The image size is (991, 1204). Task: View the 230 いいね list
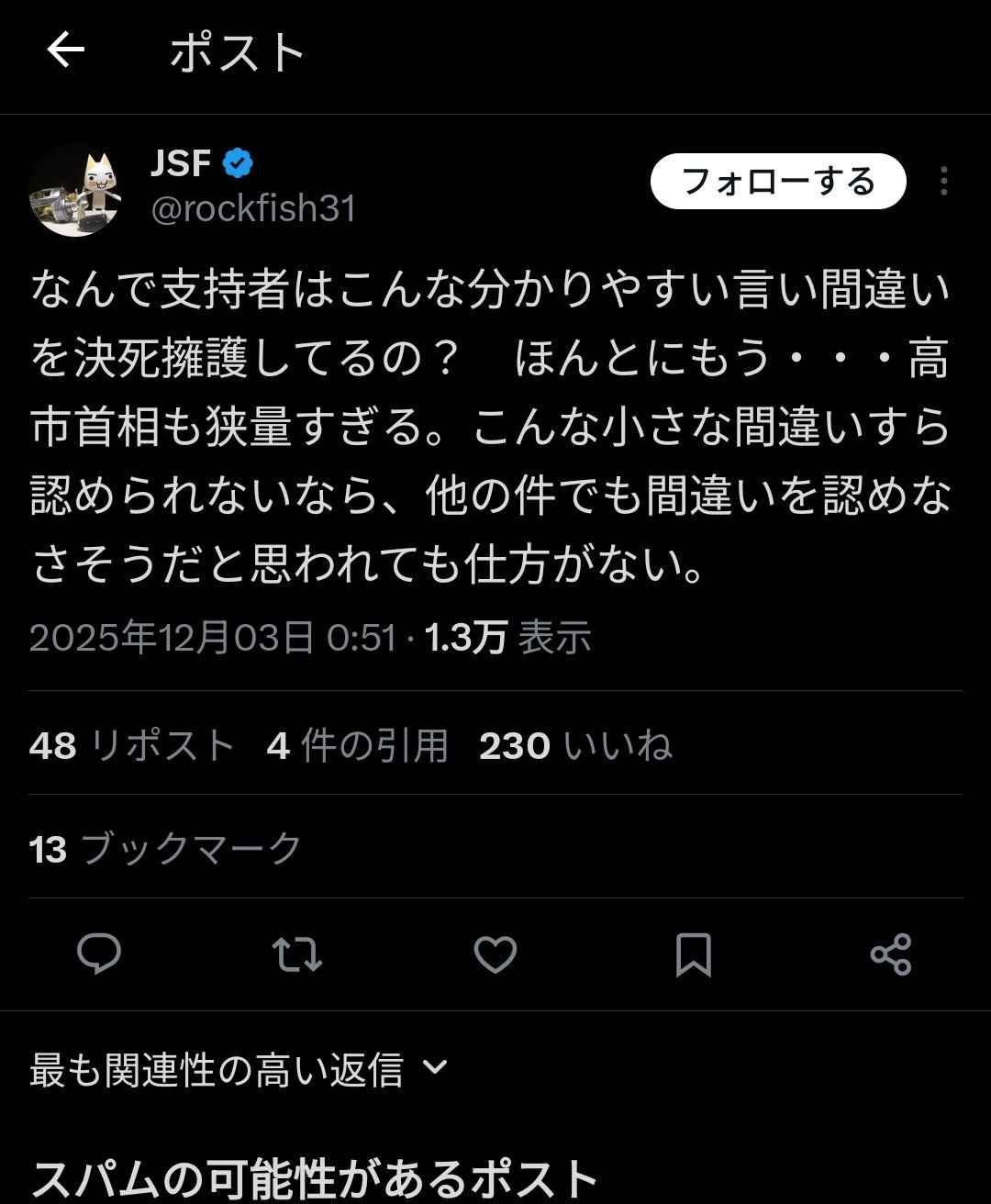click(575, 745)
